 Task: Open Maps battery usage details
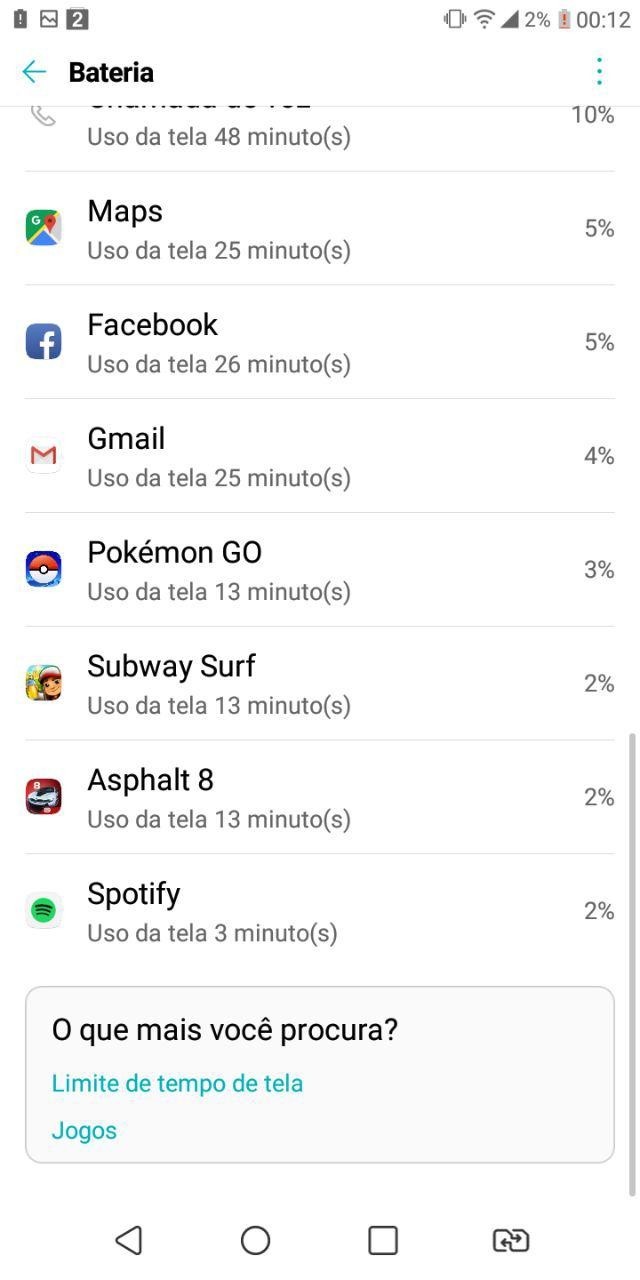click(320, 229)
